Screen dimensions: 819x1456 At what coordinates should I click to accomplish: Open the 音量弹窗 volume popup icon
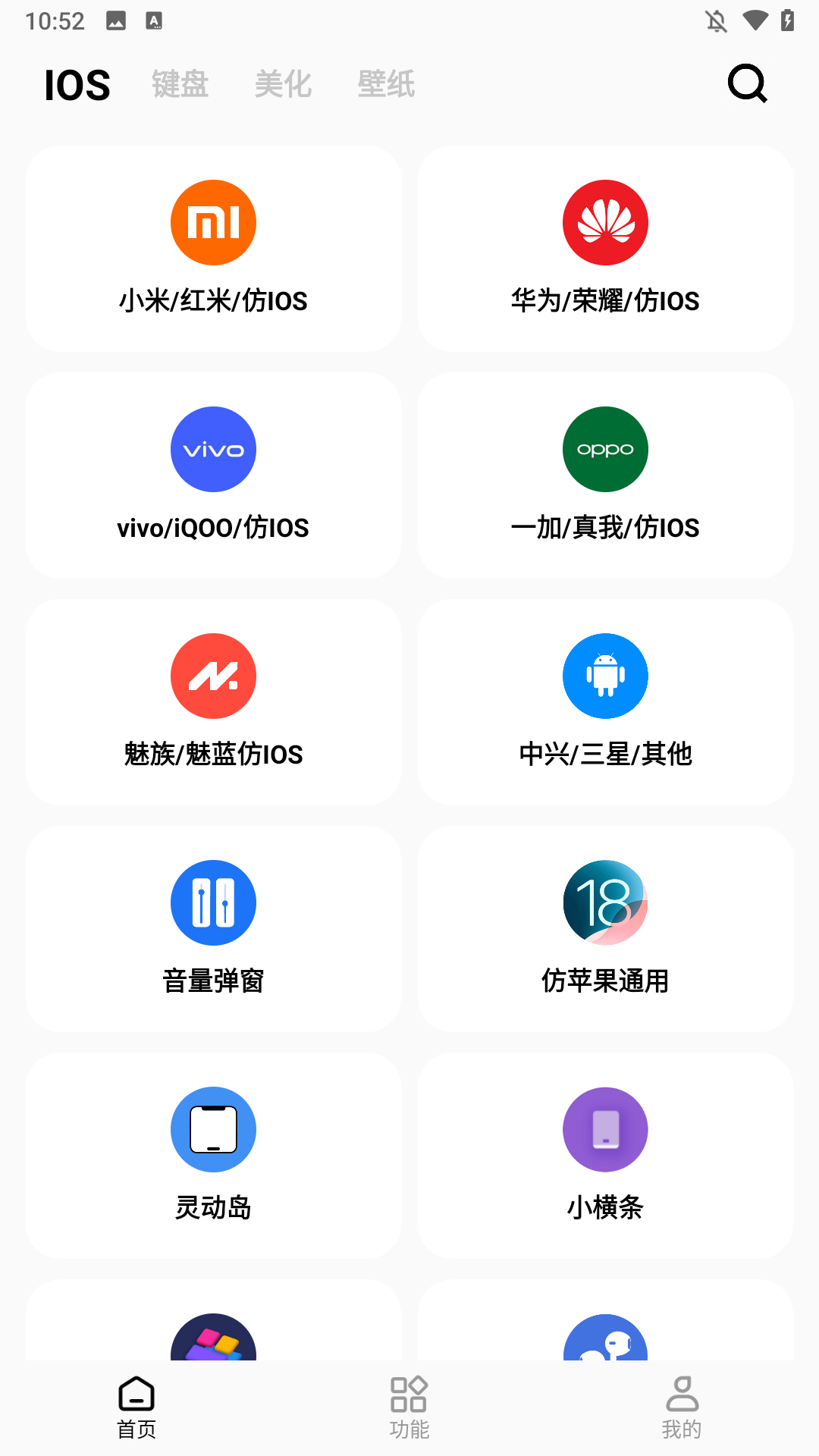[213, 902]
